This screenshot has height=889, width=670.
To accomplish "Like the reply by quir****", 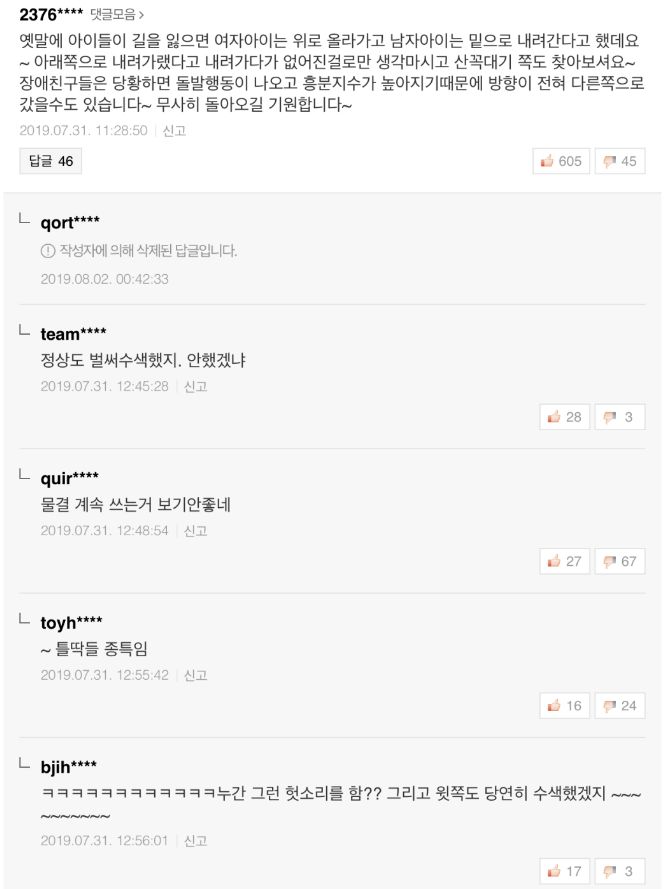I will point(564,561).
